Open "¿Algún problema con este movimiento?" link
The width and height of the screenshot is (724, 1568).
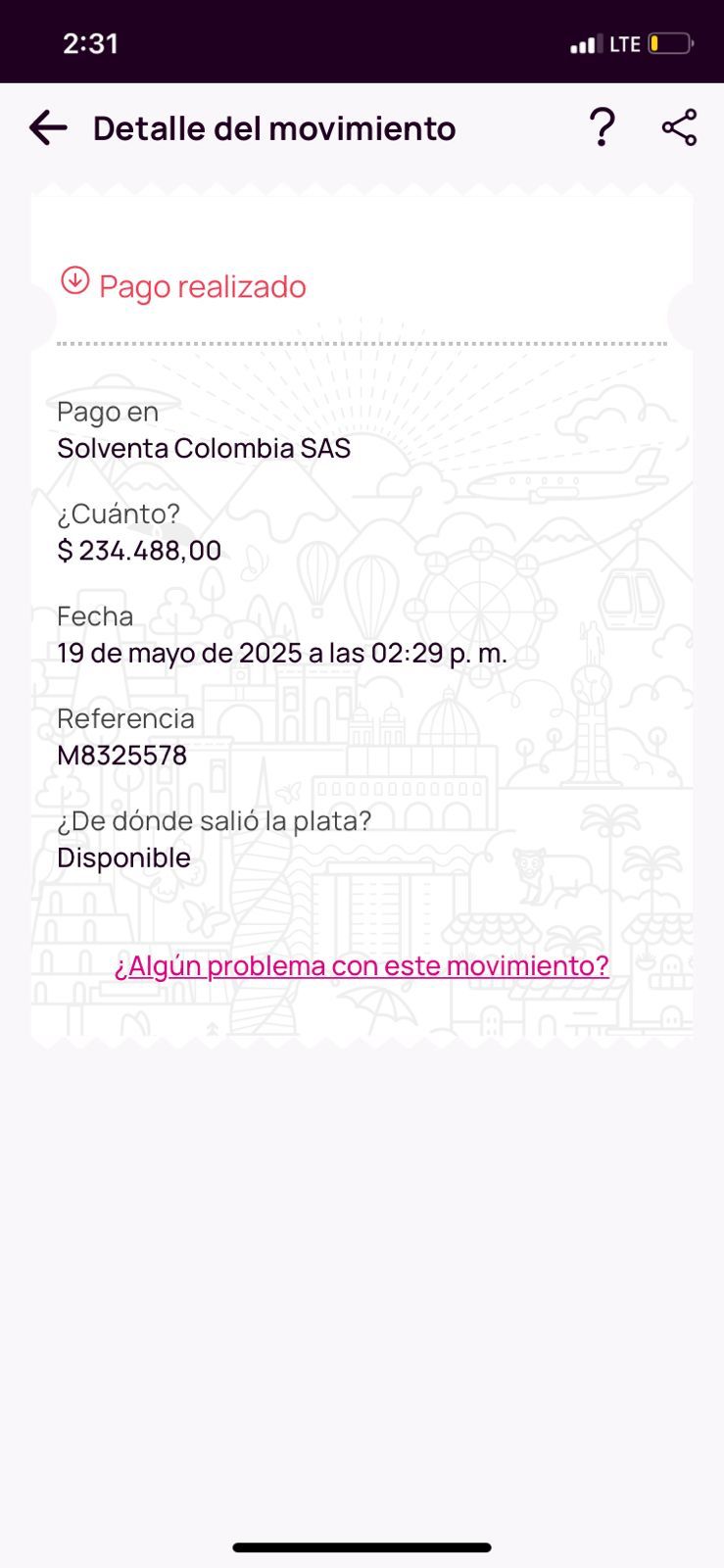pyautogui.click(x=362, y=966)
